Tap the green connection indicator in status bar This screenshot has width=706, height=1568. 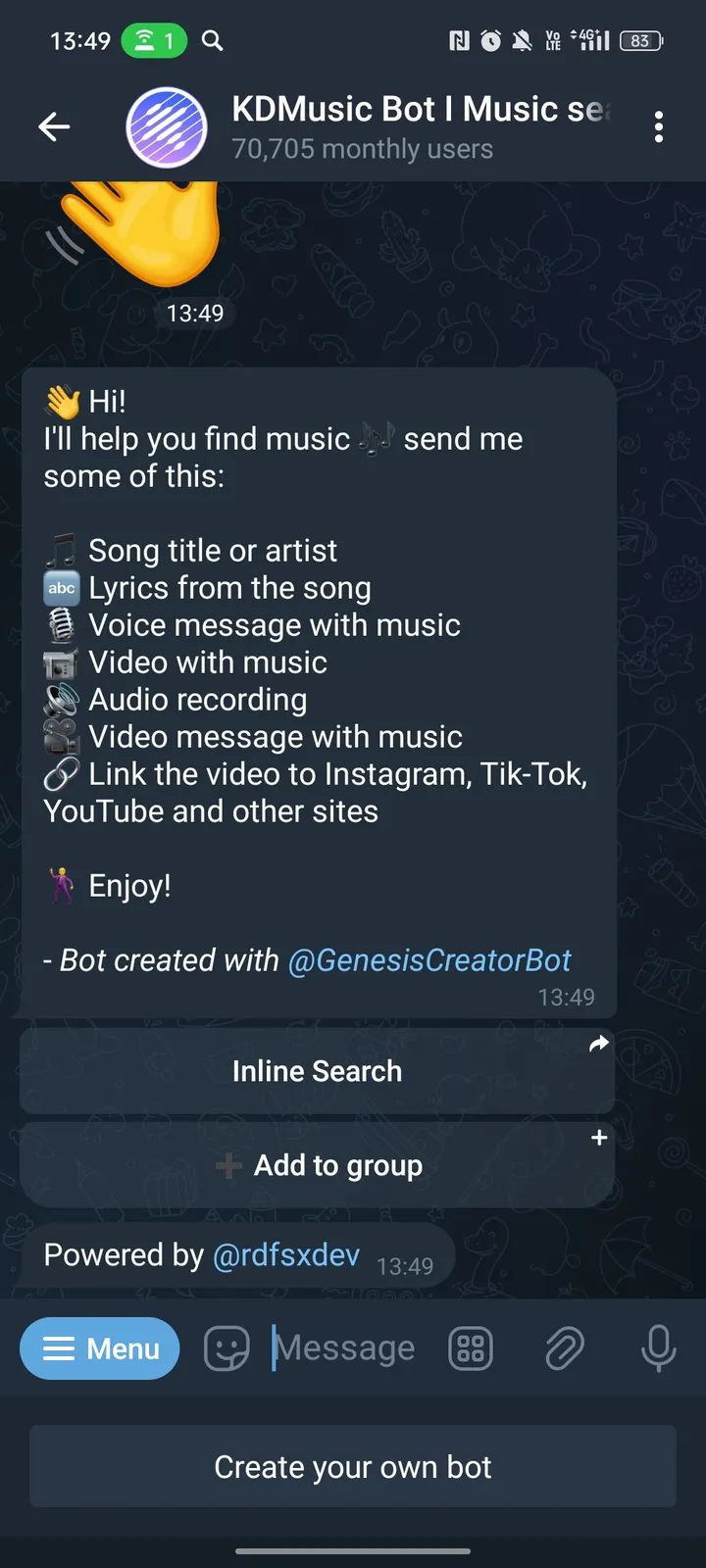tap(153, 40)
